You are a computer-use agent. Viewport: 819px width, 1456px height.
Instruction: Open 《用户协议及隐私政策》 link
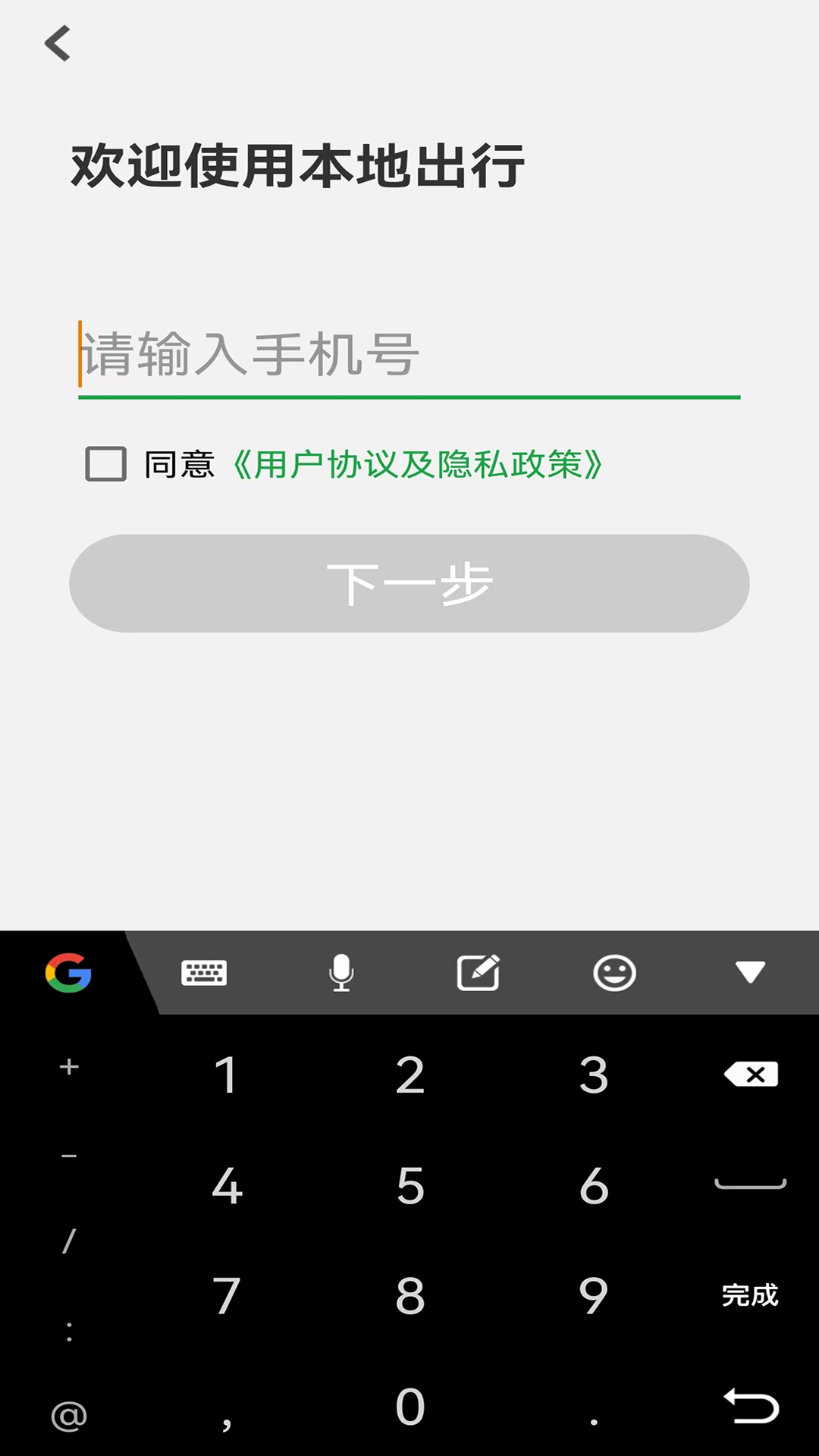[x=417, y=464]
